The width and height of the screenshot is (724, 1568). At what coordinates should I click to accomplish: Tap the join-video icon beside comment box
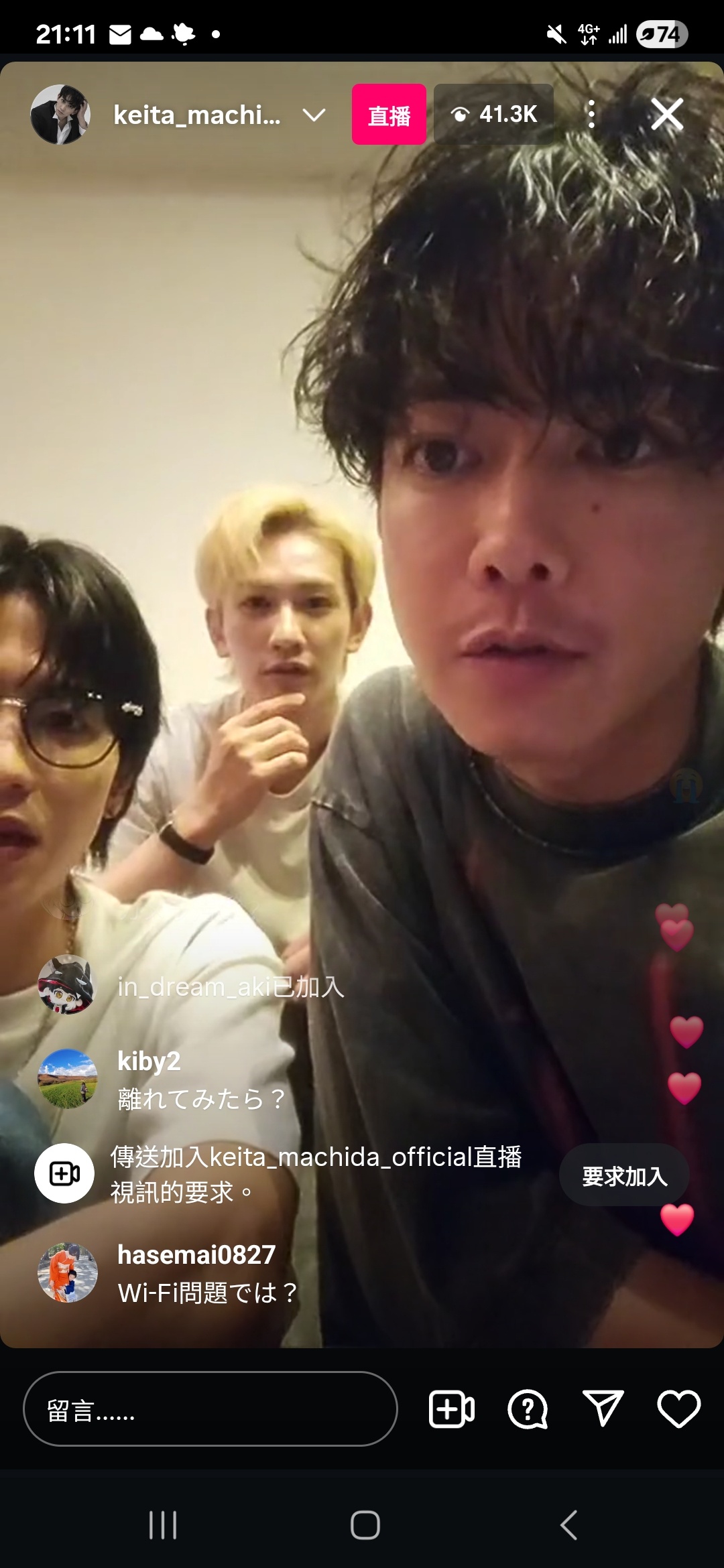click(451, 1409)
